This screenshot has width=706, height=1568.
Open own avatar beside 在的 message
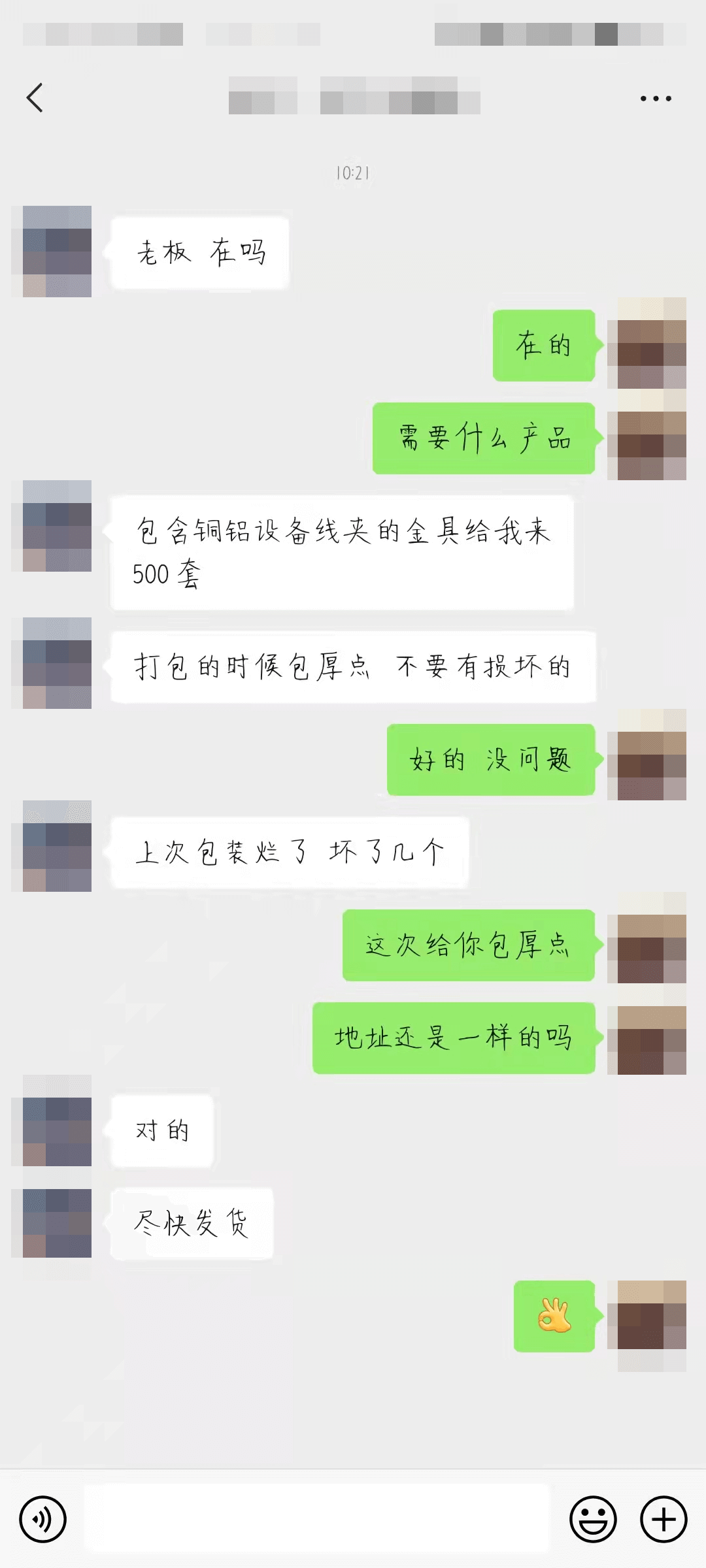tap(647, 343)
